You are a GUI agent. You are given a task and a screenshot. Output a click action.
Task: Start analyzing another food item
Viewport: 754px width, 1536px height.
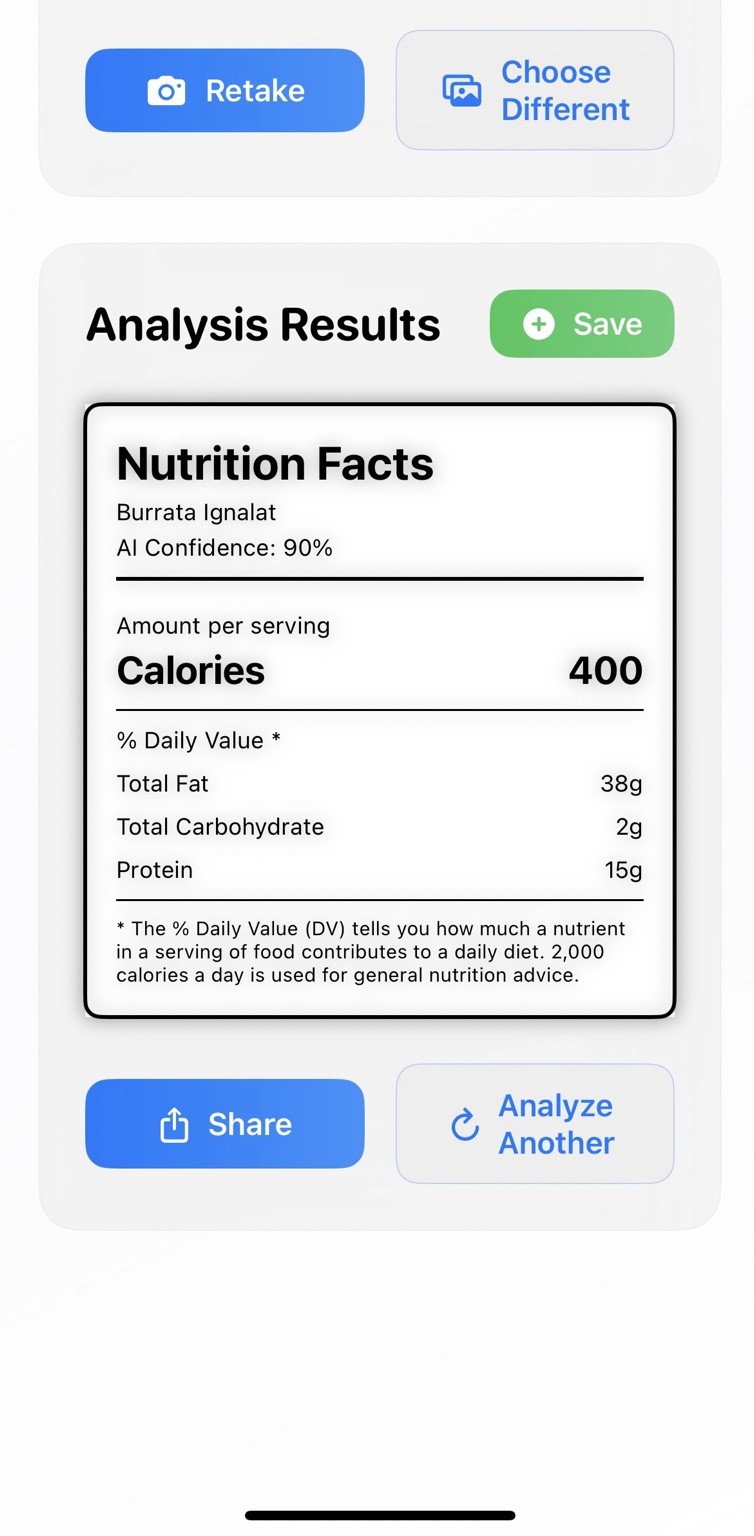[535, 1123]
